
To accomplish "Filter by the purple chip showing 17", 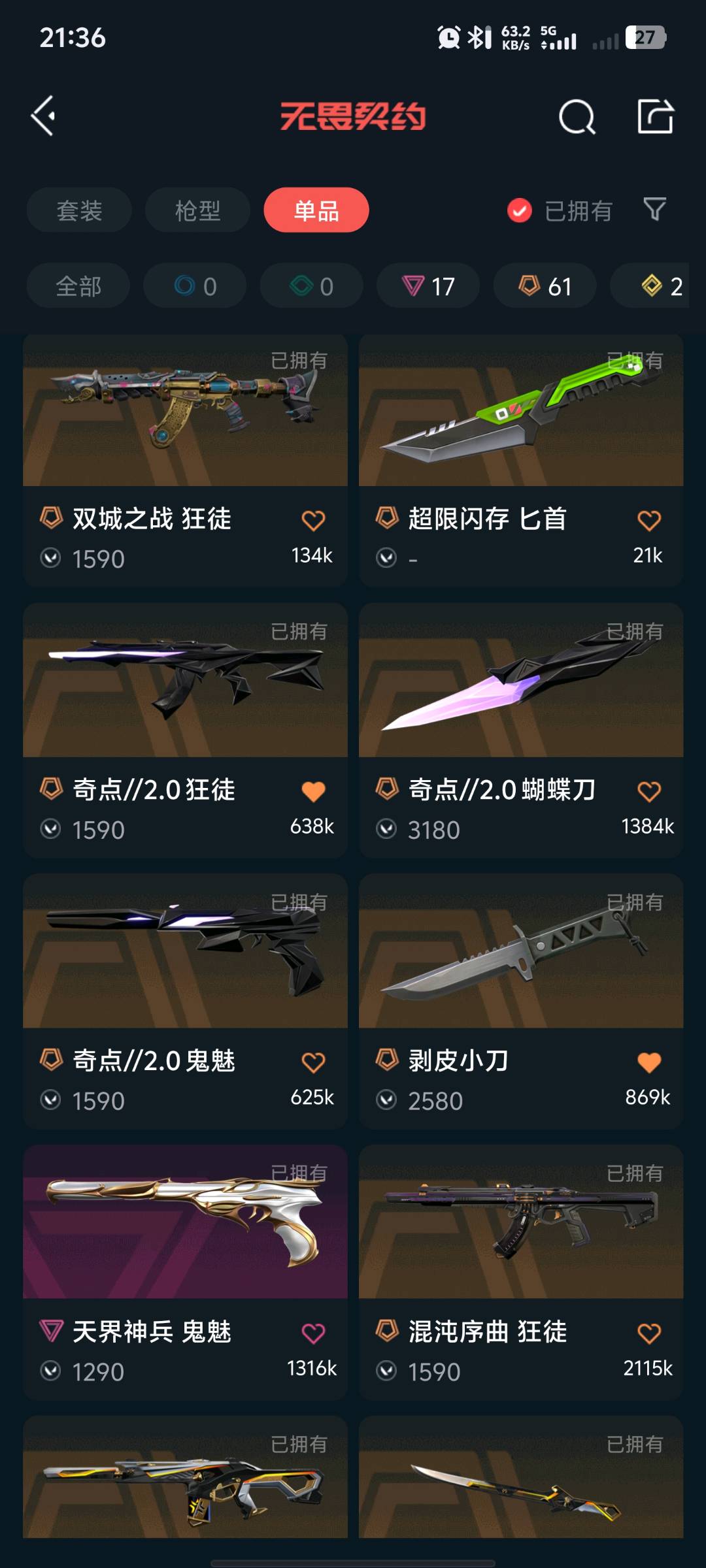I will [x=428, y=286].
